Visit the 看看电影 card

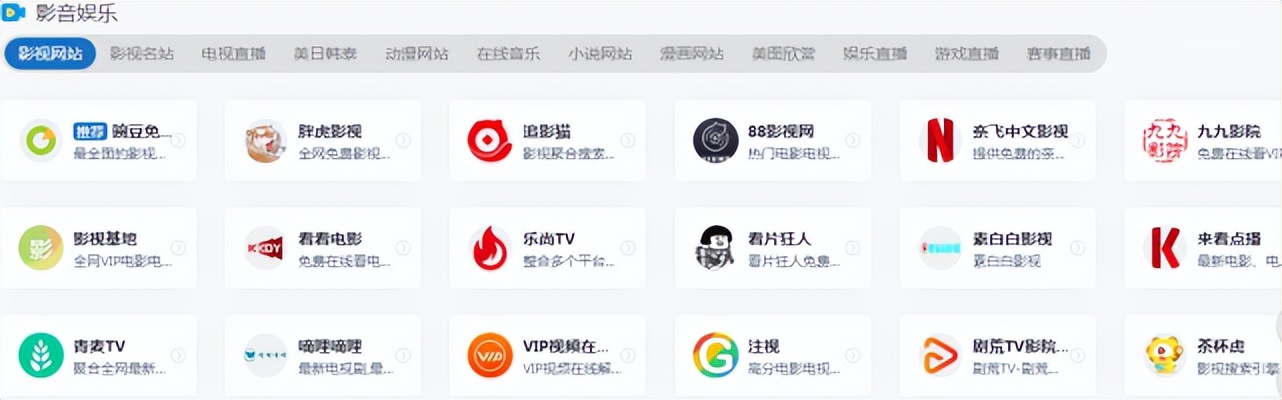pos(322,248)
